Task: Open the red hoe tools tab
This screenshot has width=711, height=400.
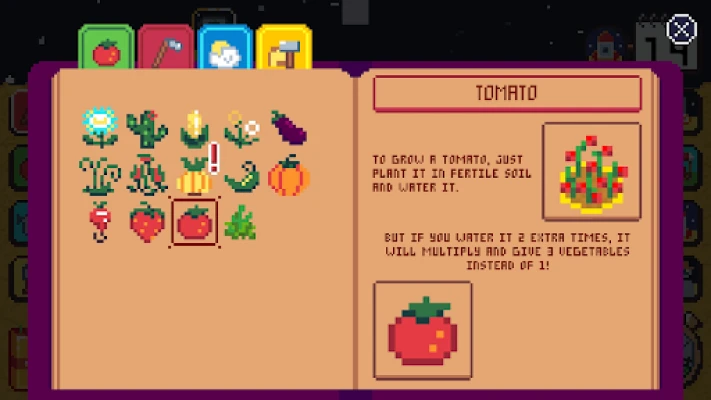Action: tap(165, 49)
